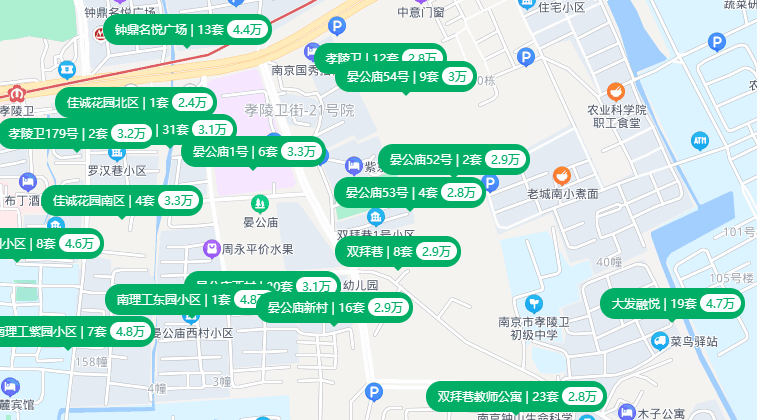
Task: Tap the 晏公庙52号 marker
Action: (x=453, y=160)
